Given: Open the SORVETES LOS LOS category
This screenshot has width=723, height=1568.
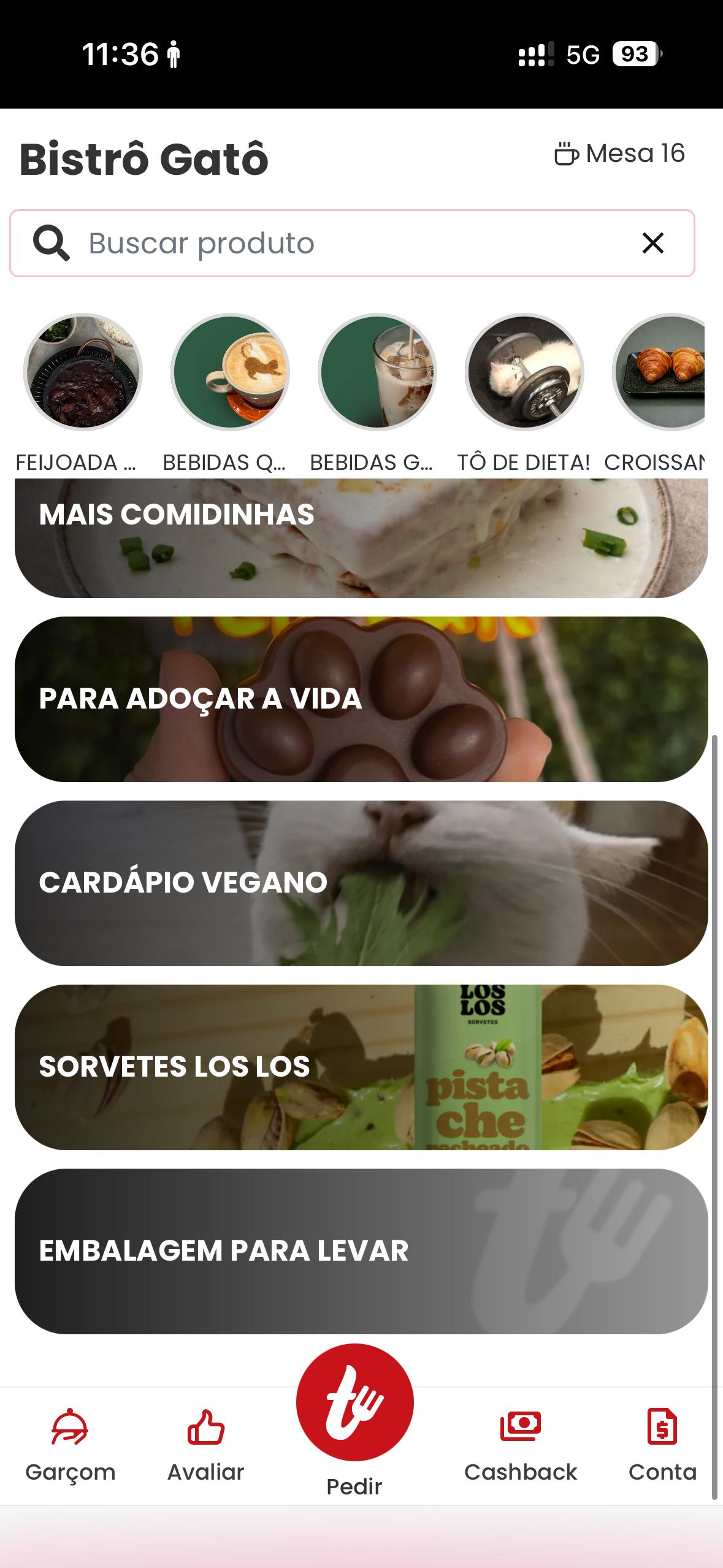Looking at the screenshot, I should (x=361, y=1064).
